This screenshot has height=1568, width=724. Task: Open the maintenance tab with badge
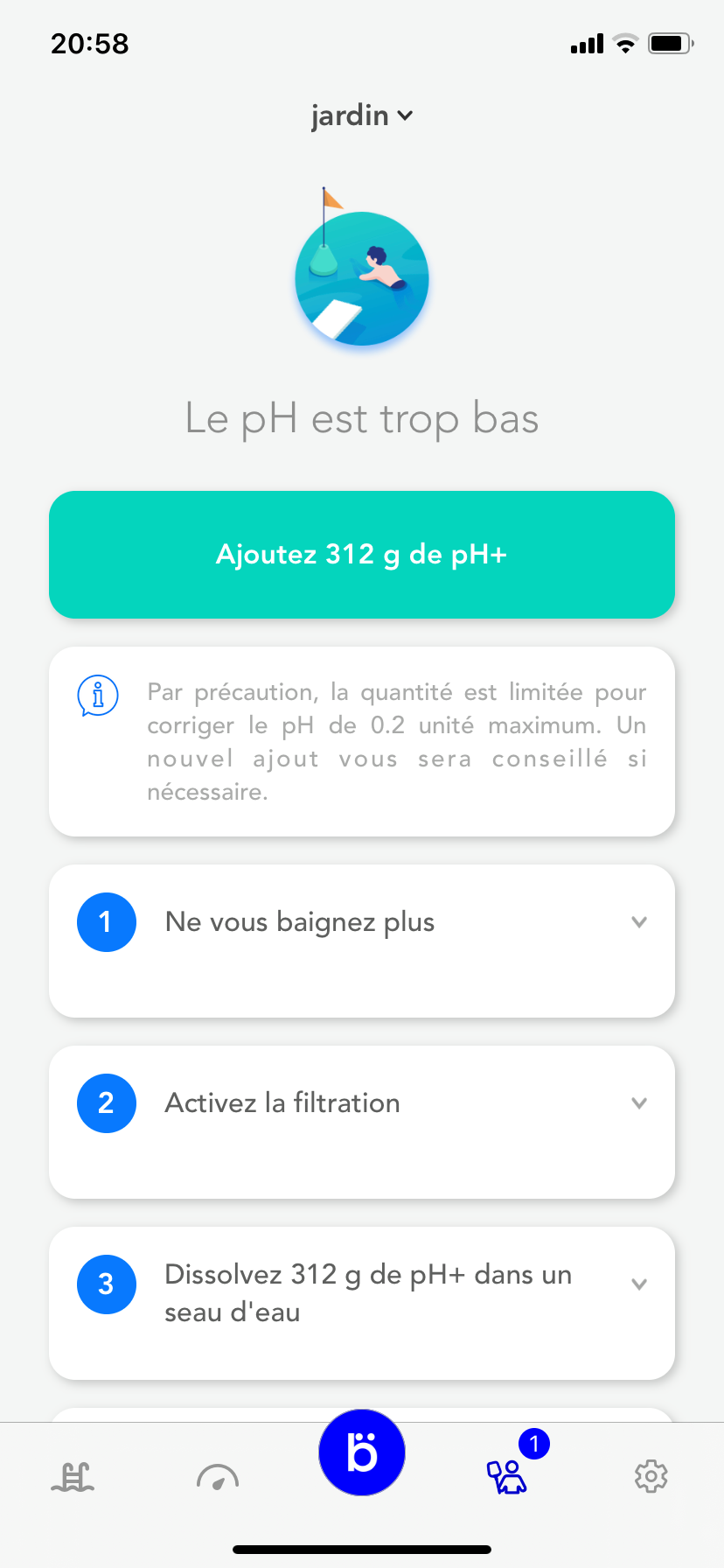(x=507, y=1477)
